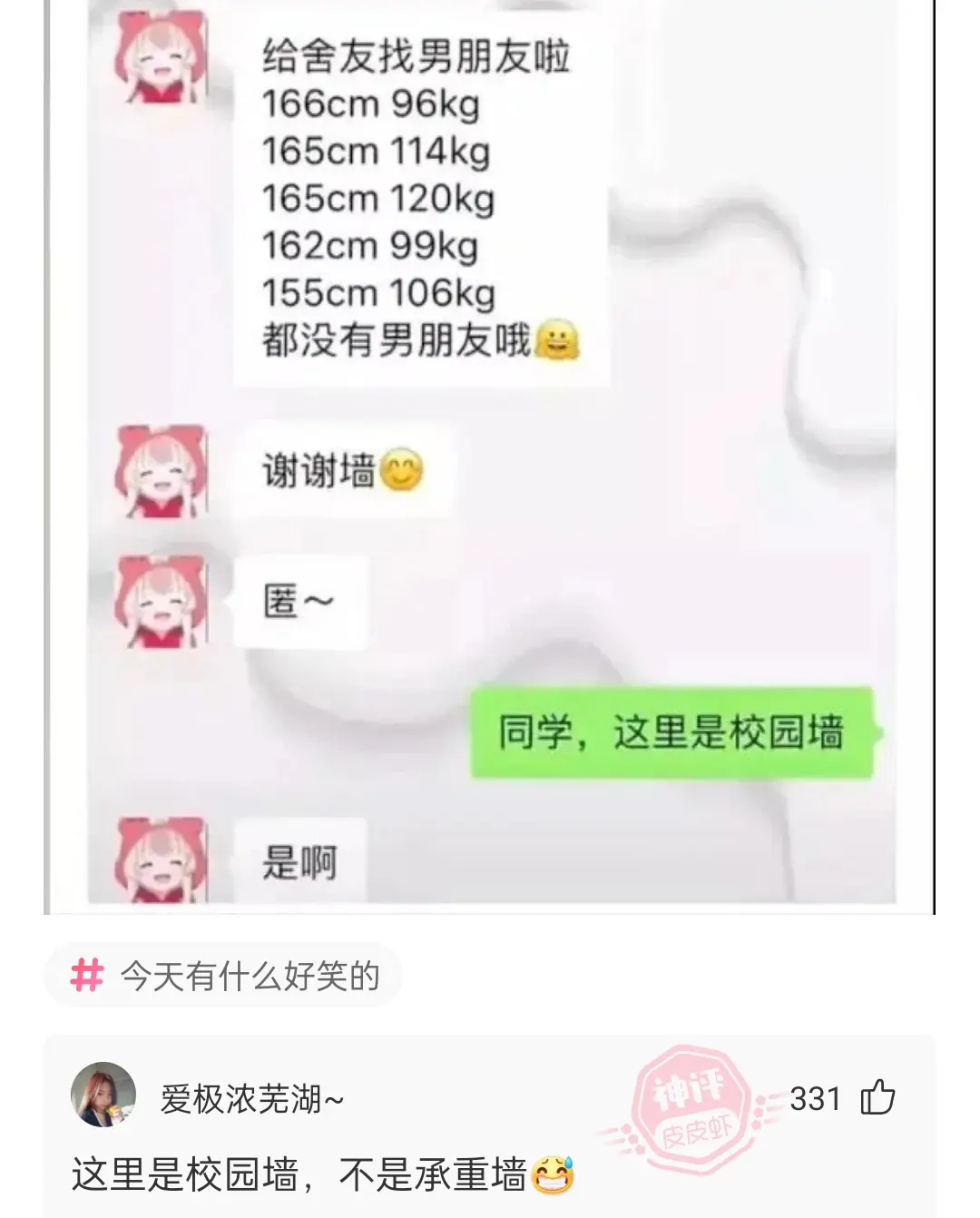Open the hashtag 今天有什么好笑的

tap(224, 977)
